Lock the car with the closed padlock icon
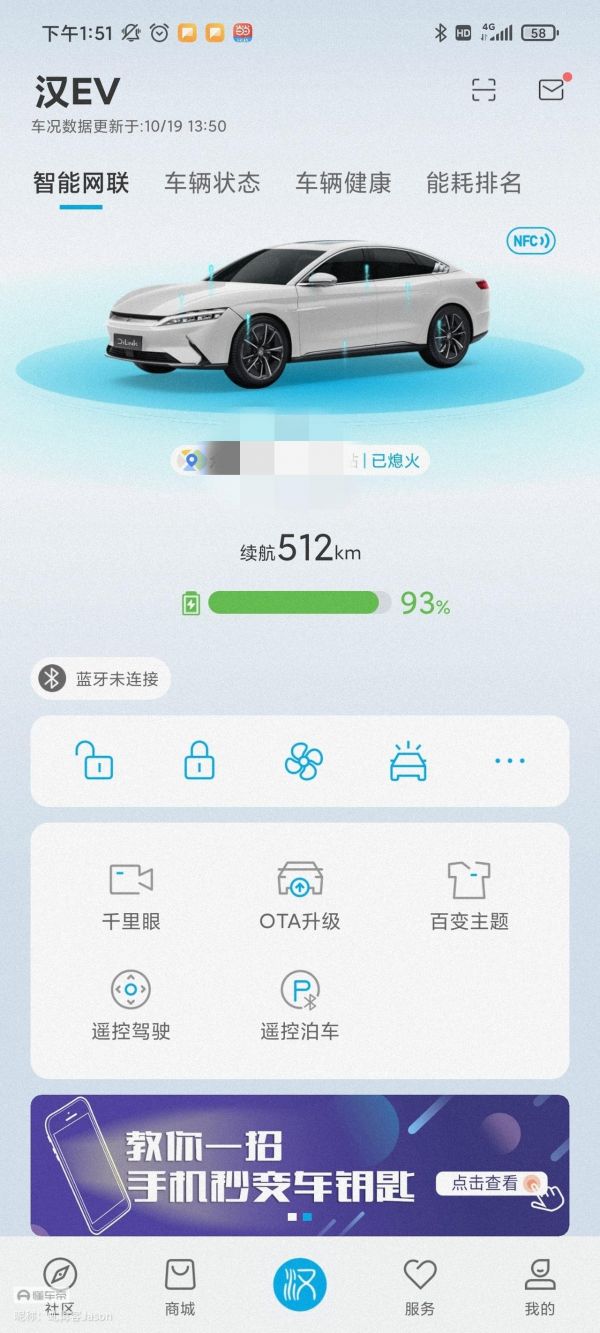The width and height of the screenshot is (600, 1333). pos(199,761)
